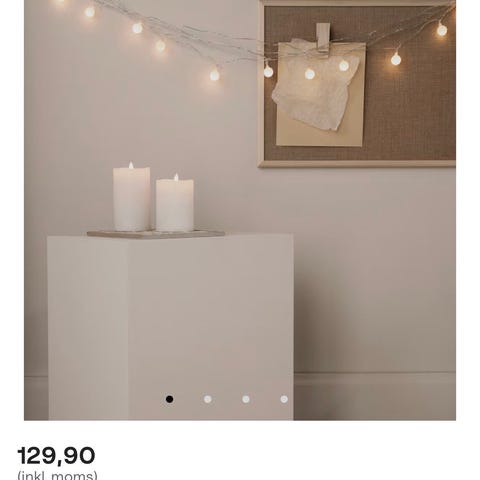Select the third dot of the image carousel
480x480 pixels.
(x=246, y=399)
